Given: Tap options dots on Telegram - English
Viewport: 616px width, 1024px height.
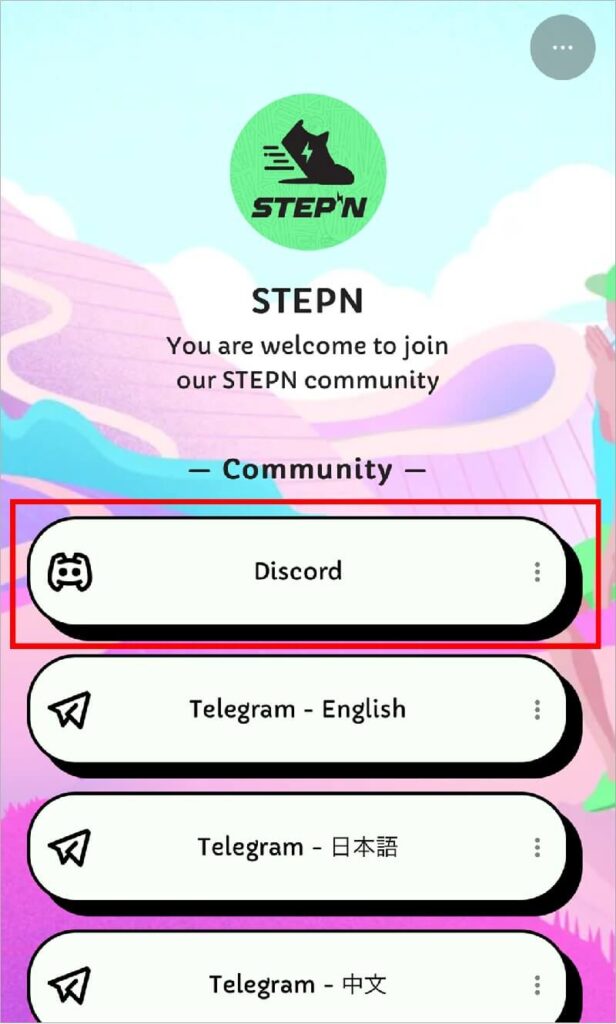Looking at the screenshot, I should click(537, 710).
